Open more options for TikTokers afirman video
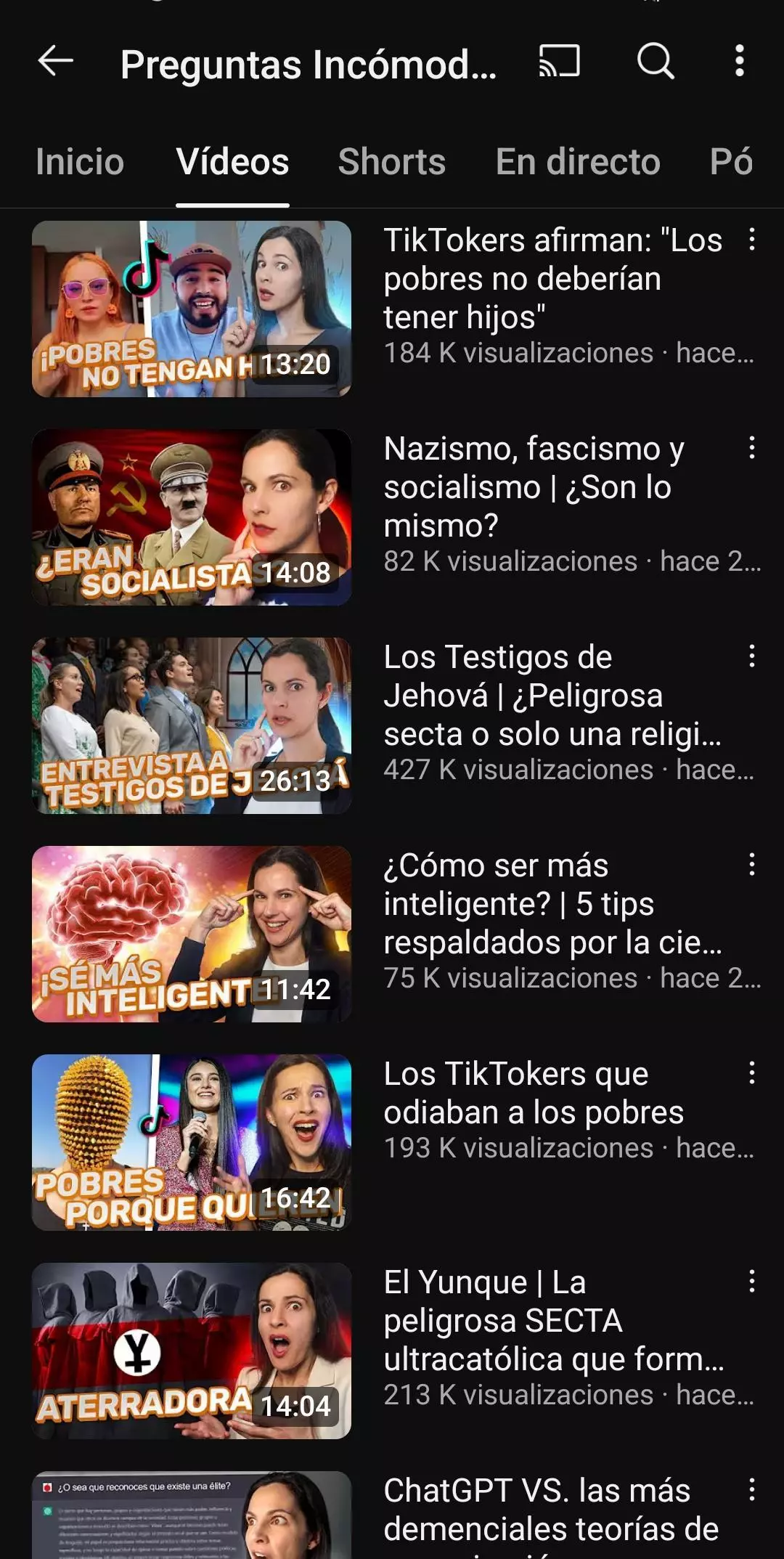 (x=752, y=240)
